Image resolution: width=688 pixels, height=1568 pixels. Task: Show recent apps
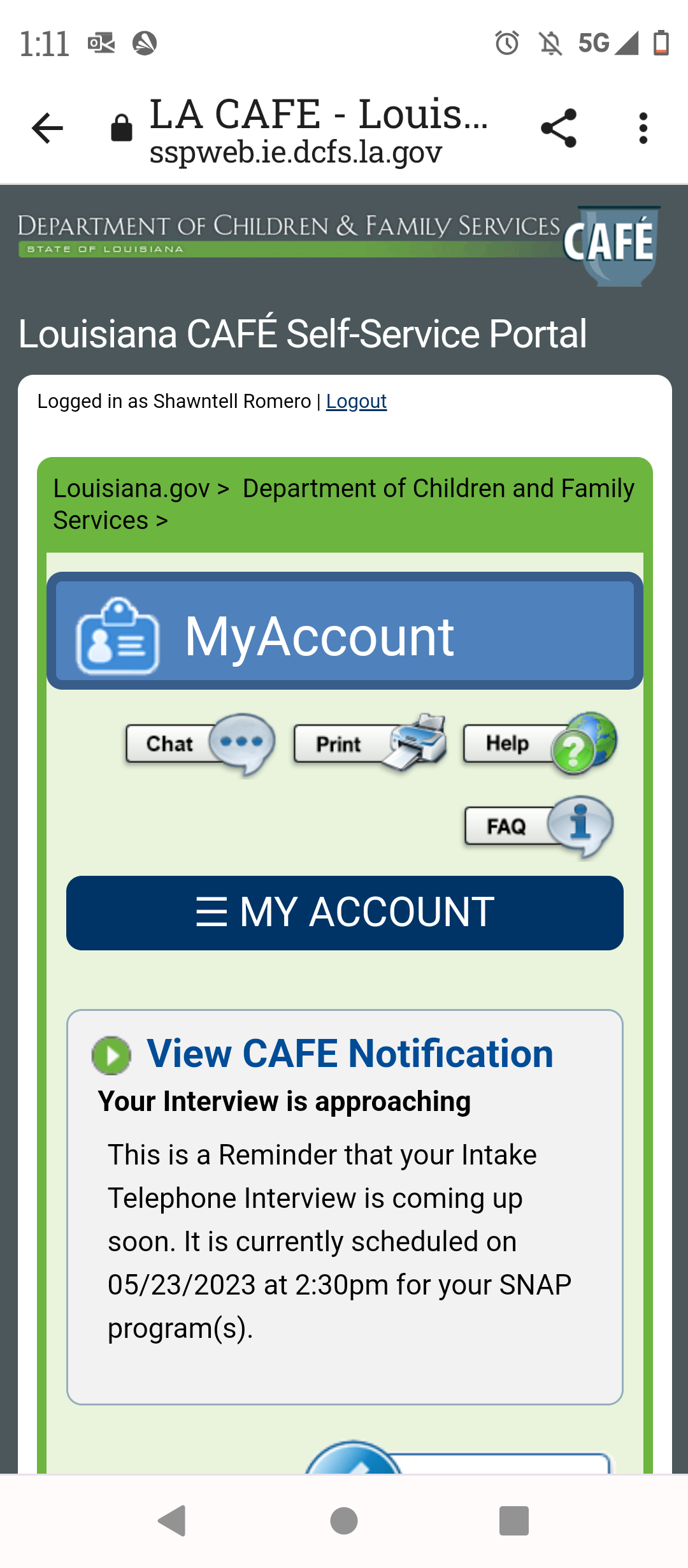tap(514, 1521)
